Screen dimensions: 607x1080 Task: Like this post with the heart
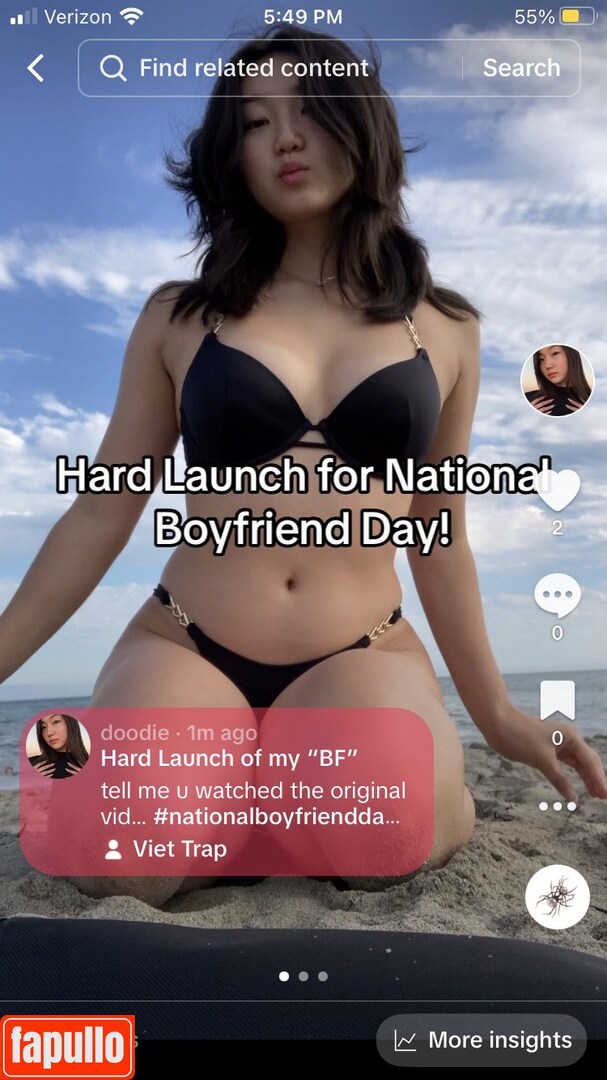[x=558, y=490]
